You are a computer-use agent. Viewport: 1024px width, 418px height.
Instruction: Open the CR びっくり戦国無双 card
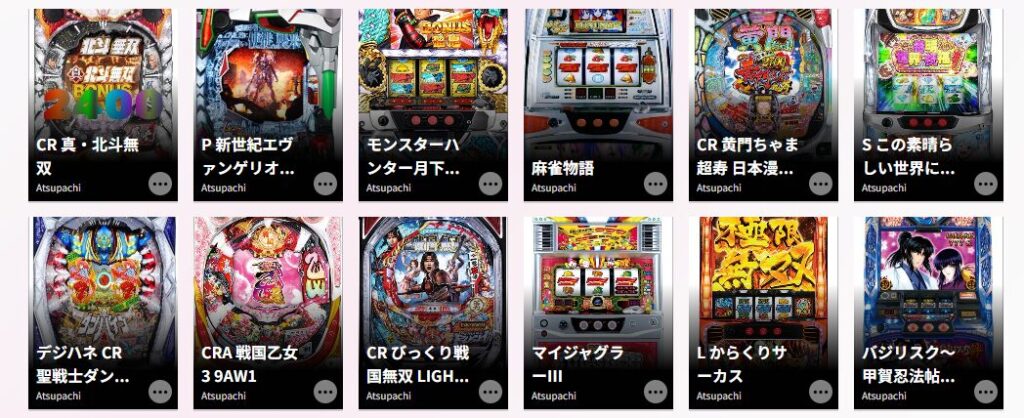click(433, 290)
